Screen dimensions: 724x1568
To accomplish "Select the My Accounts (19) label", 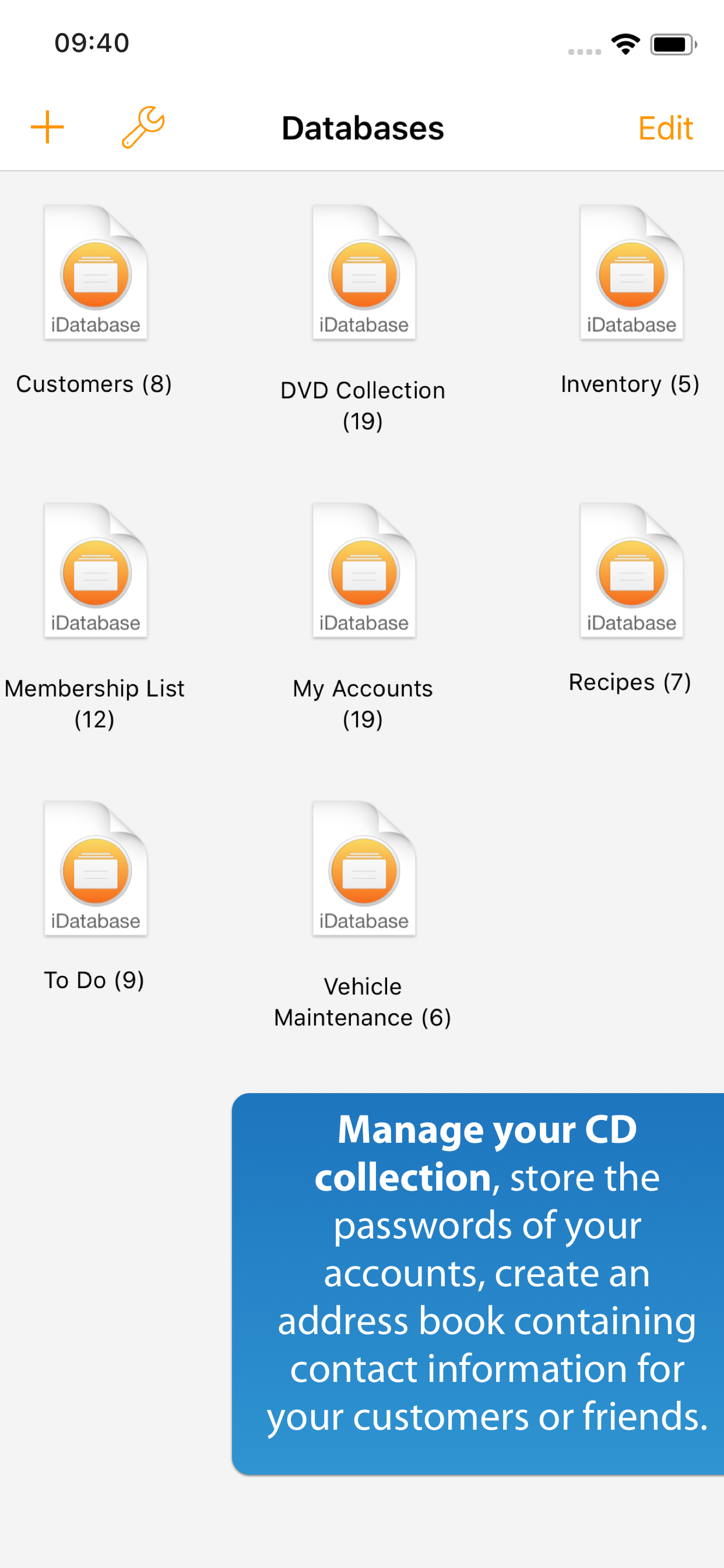I will [362, 704].
